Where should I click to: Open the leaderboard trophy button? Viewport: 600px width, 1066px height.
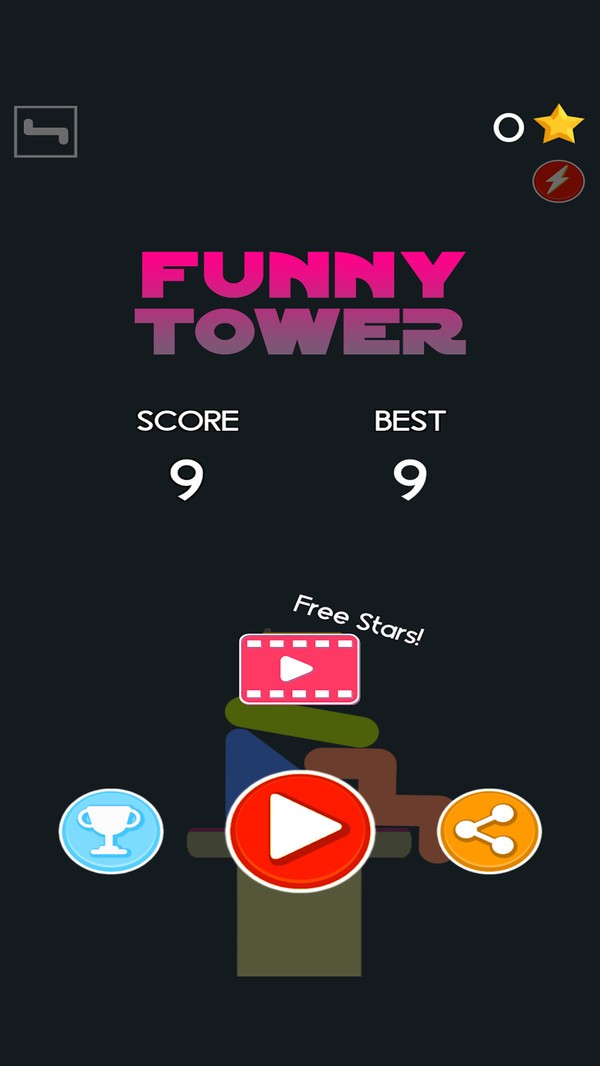pos(110,831)
